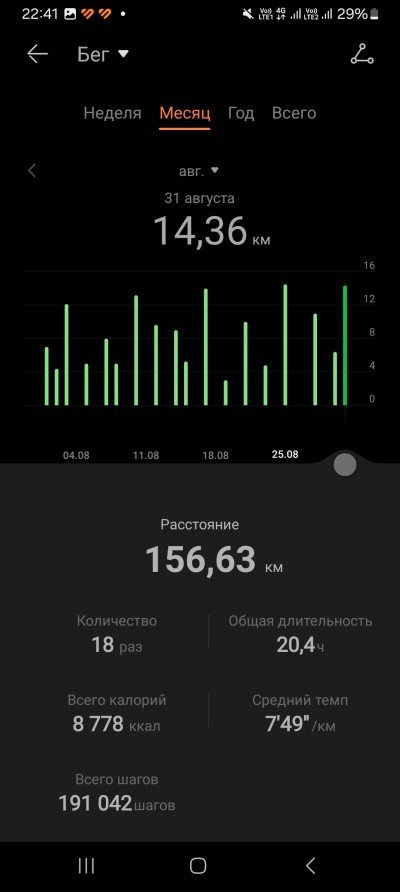Viewport: 400px width, 892px height.
Task: Open the Бег activity type dropdown
Action: point(103,55)
